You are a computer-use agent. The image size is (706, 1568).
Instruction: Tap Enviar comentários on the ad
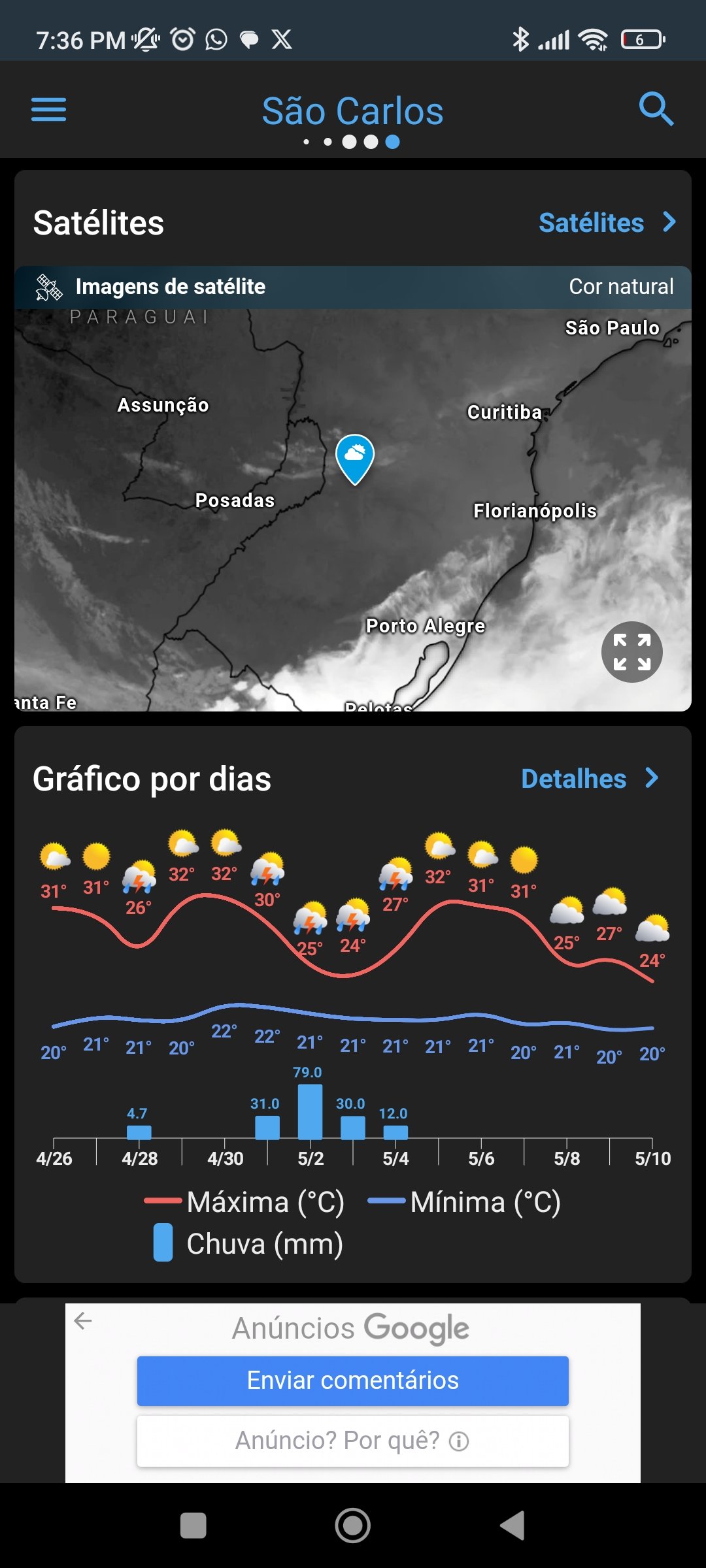point(353,1380)
